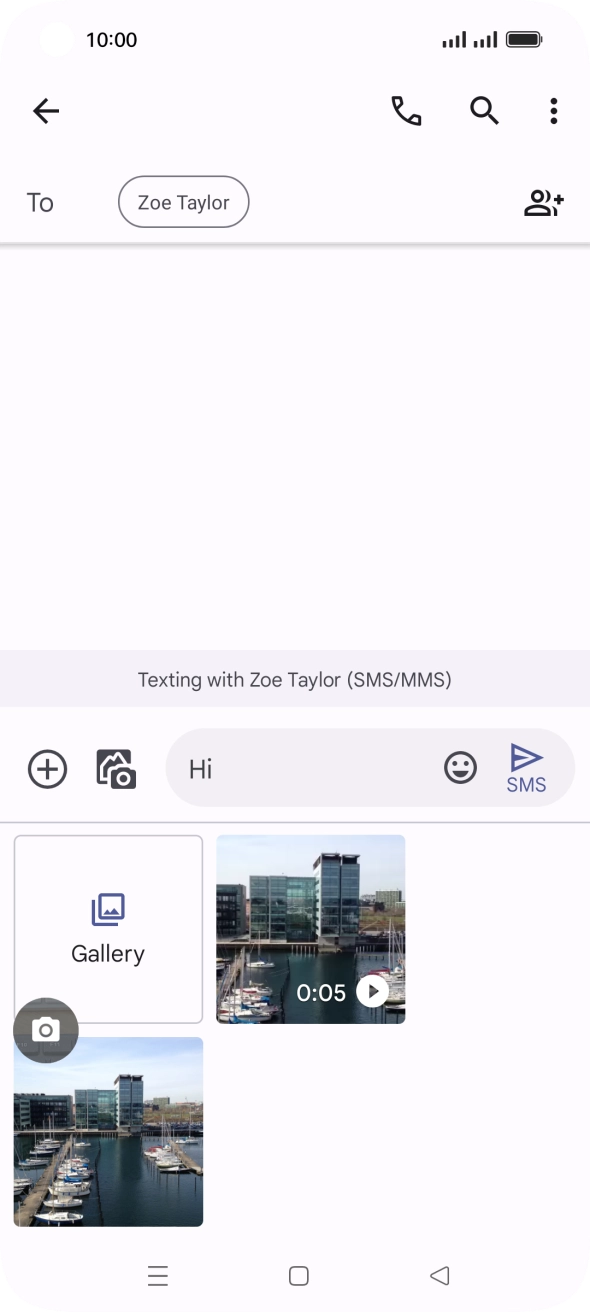Call Zoe Taylor via the phone icon

406,111
